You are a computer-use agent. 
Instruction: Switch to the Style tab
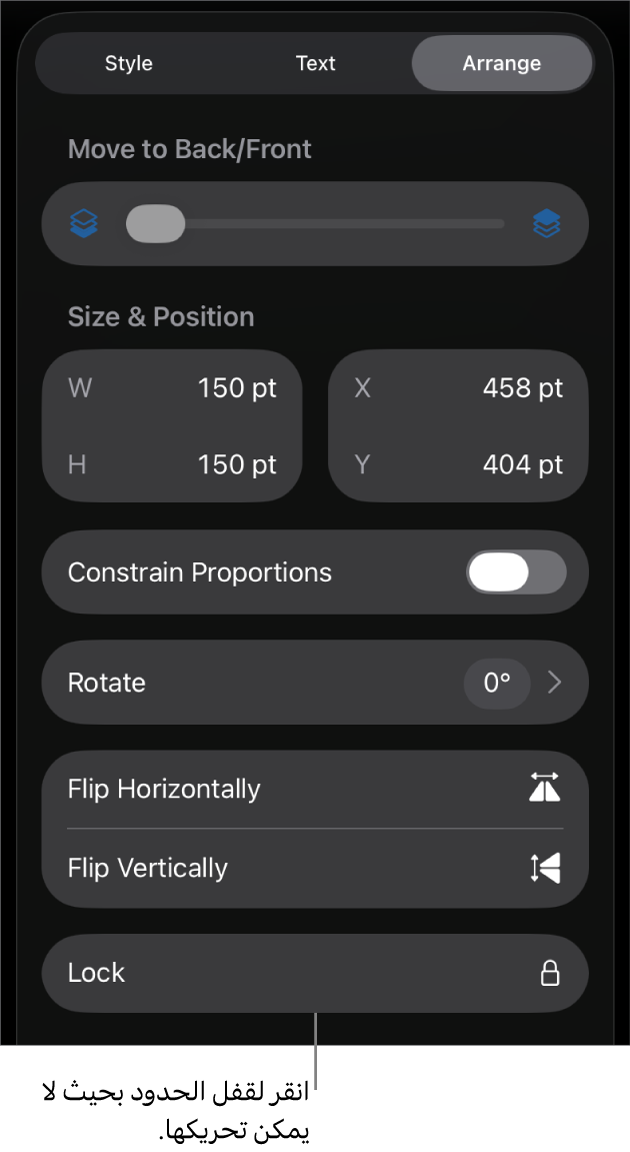pos(129,63)
